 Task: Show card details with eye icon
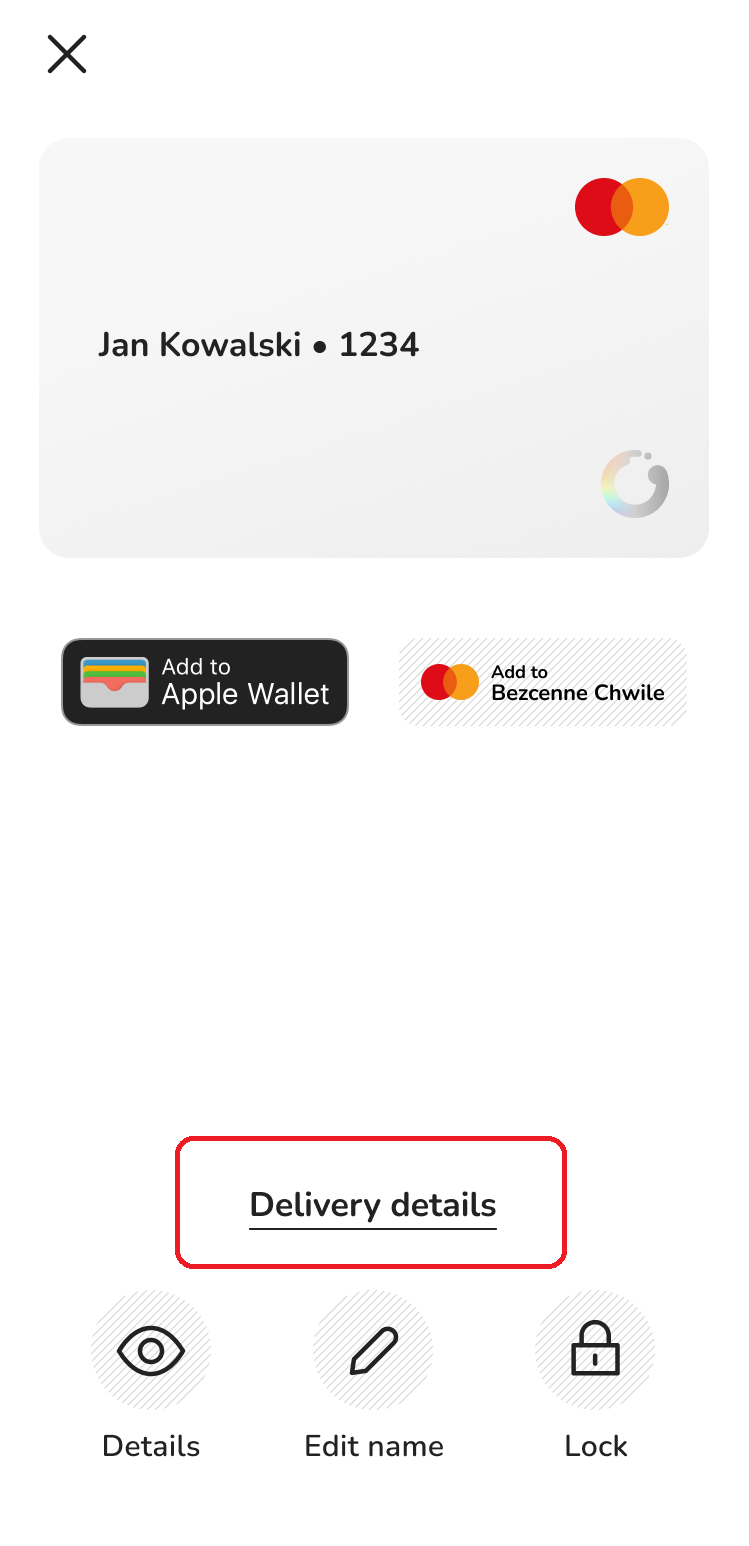[151, 1351]
